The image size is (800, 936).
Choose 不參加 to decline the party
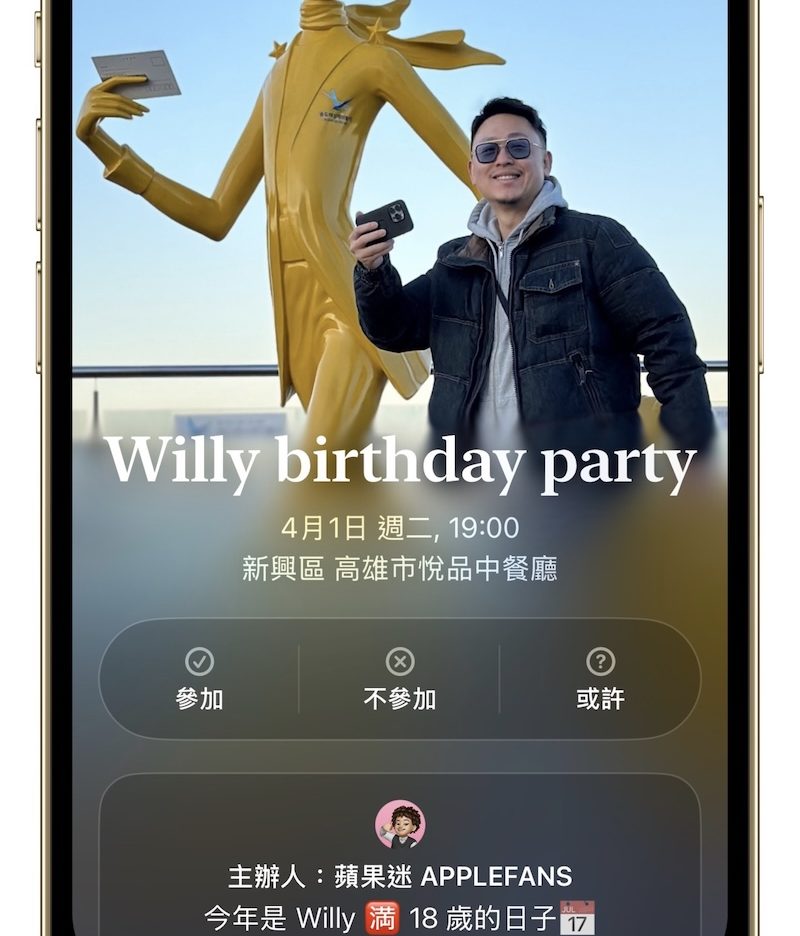coord(399,679)
